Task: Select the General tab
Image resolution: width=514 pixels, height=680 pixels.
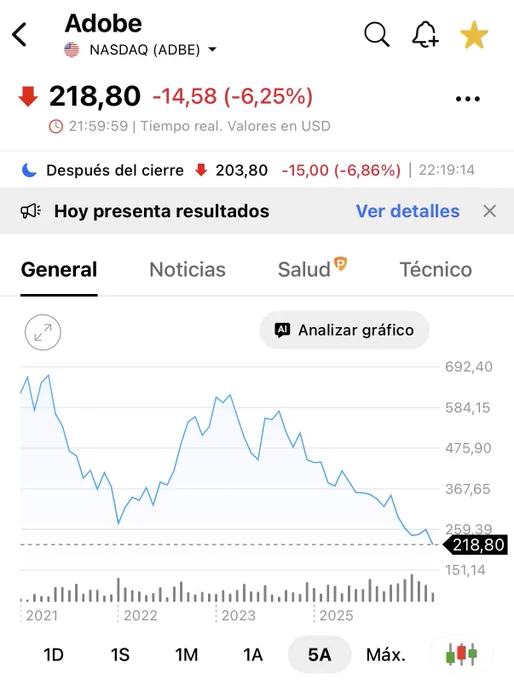Action: click(x=59, y=269)
